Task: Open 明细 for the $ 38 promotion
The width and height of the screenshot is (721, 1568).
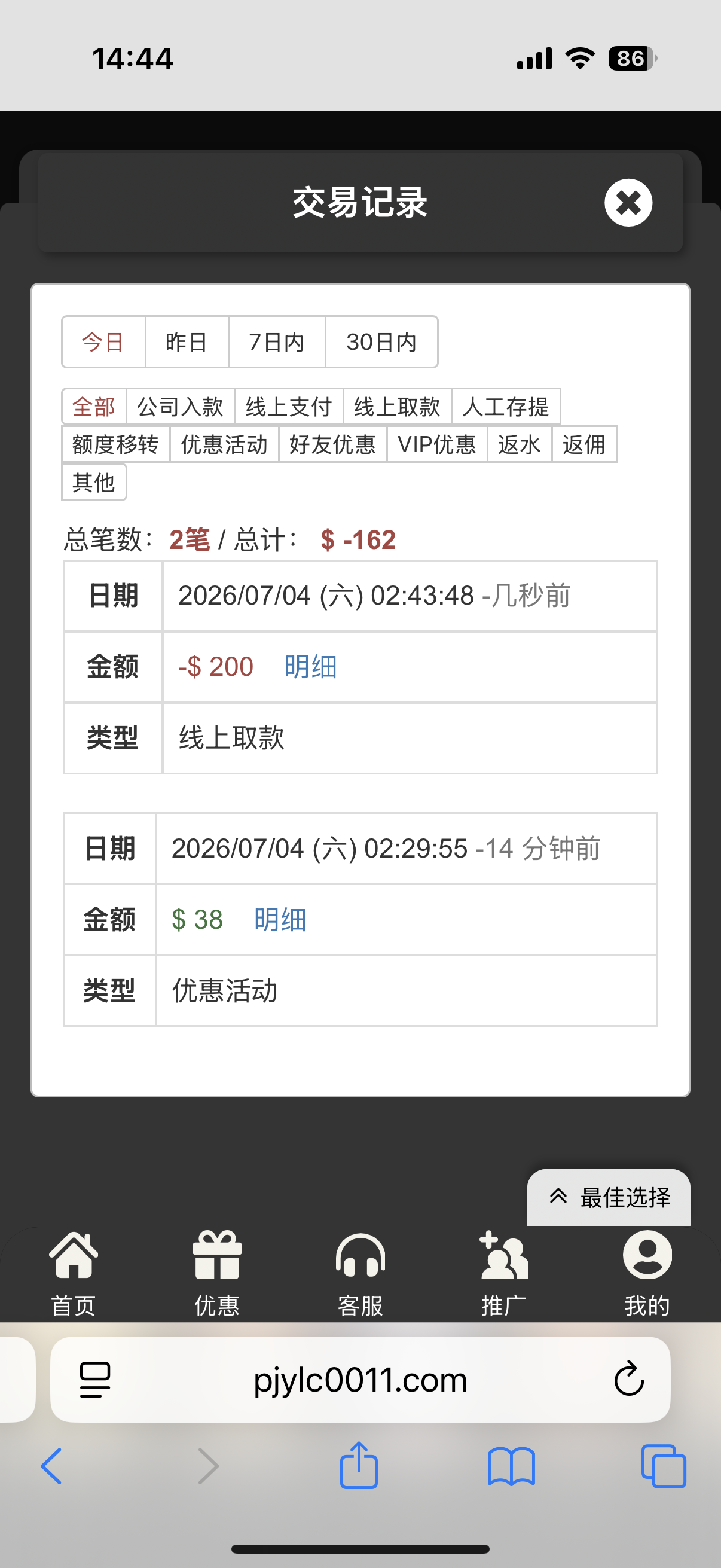Action: click(x=280, y=920)
